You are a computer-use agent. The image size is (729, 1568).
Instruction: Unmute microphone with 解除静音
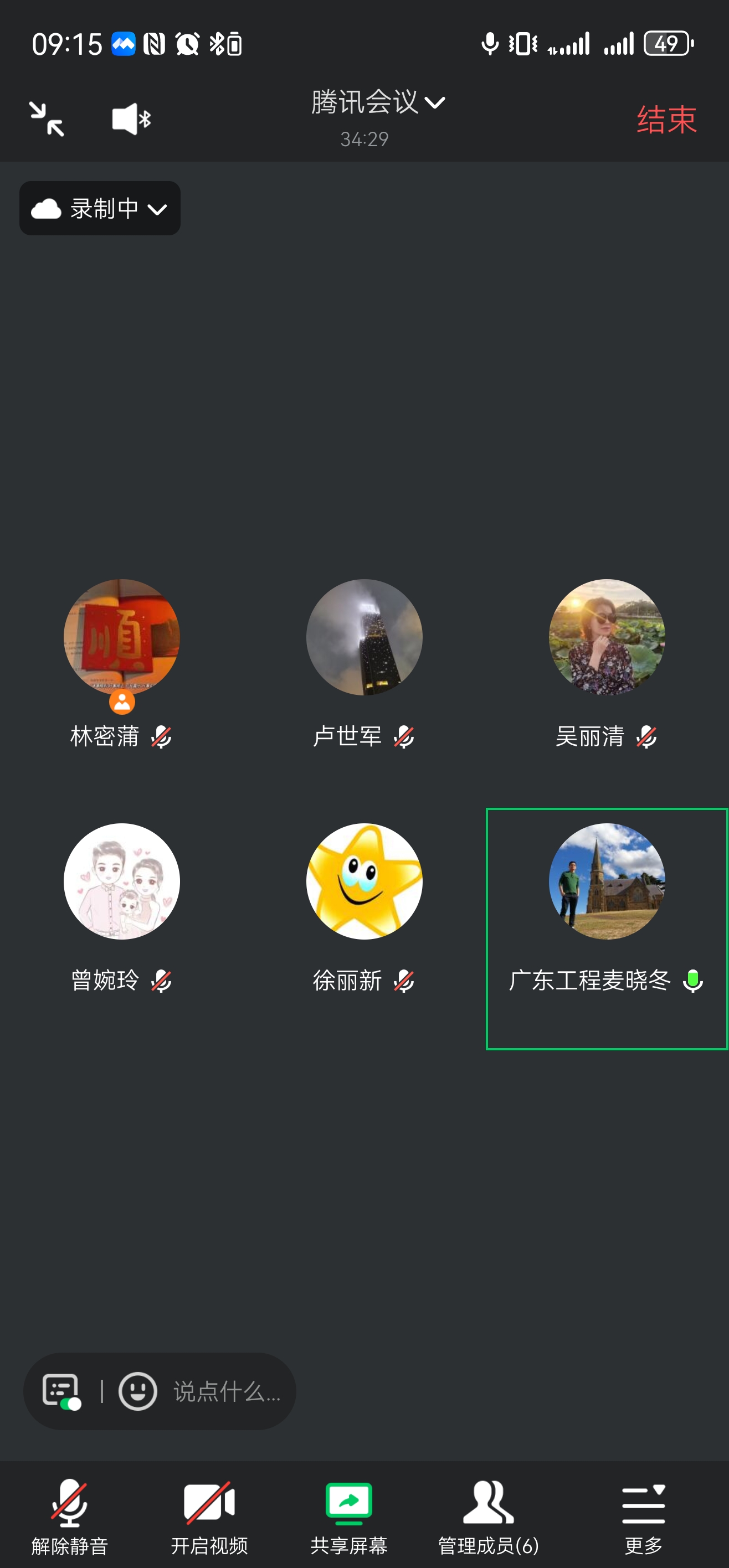click(69, 1515)
